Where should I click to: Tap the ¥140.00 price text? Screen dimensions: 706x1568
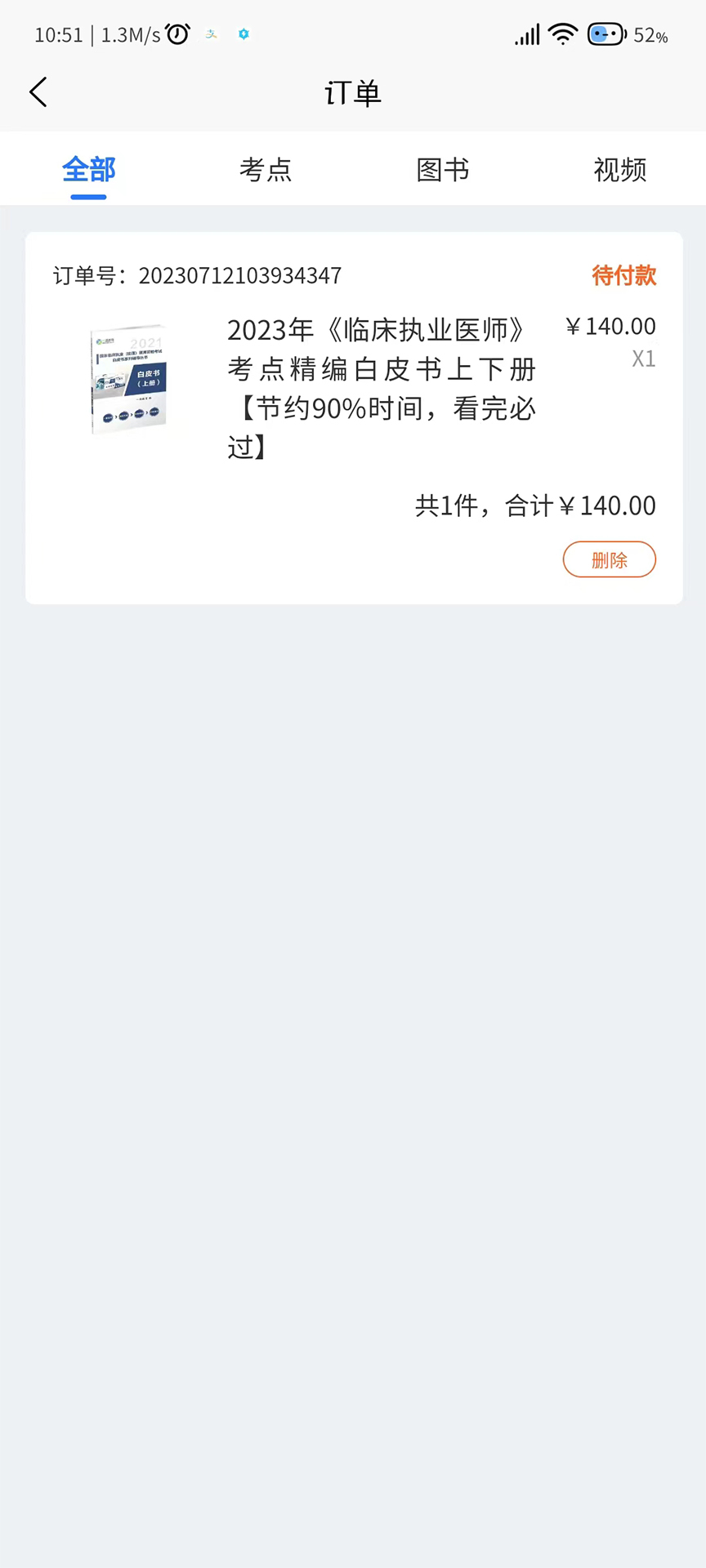(610, 326)
